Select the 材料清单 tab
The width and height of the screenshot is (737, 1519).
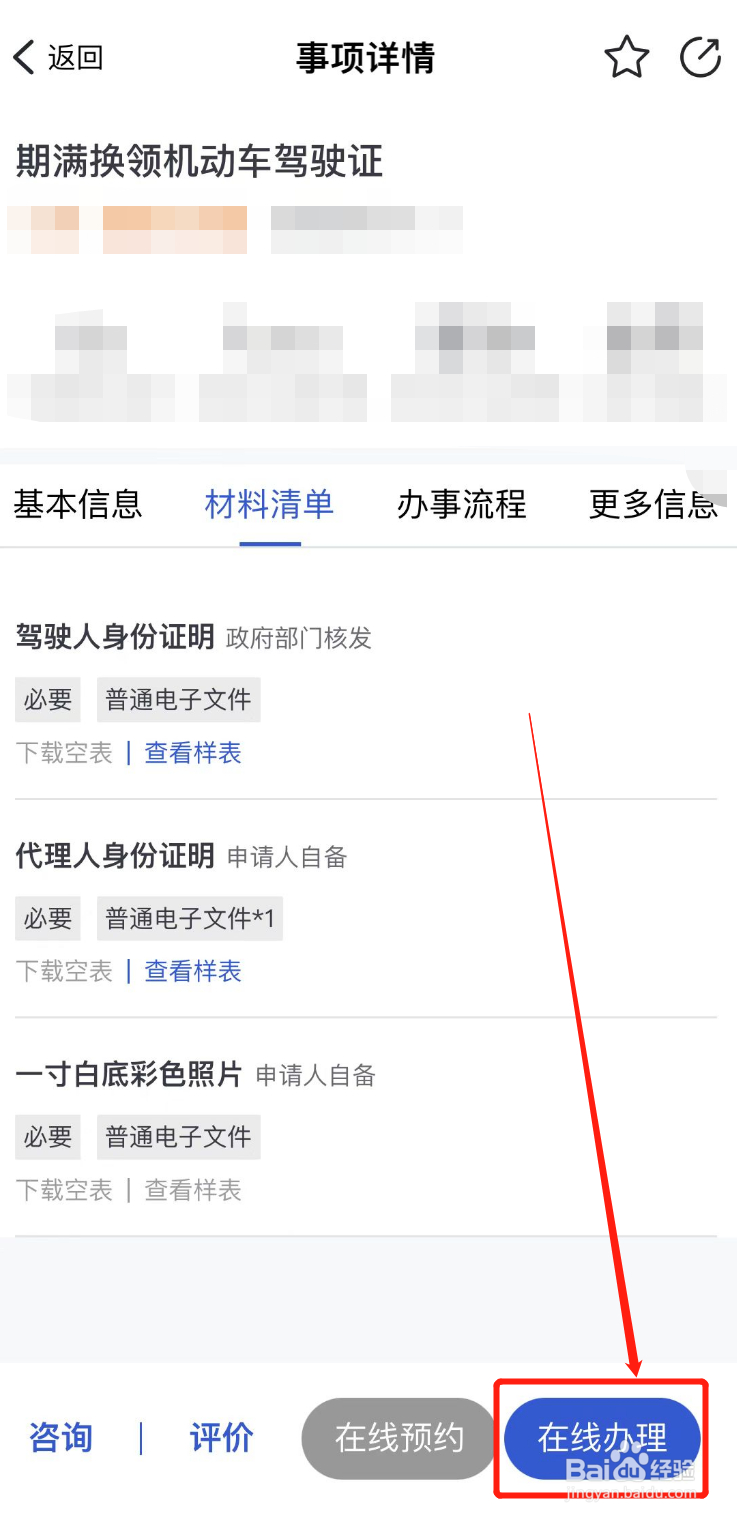268,506
